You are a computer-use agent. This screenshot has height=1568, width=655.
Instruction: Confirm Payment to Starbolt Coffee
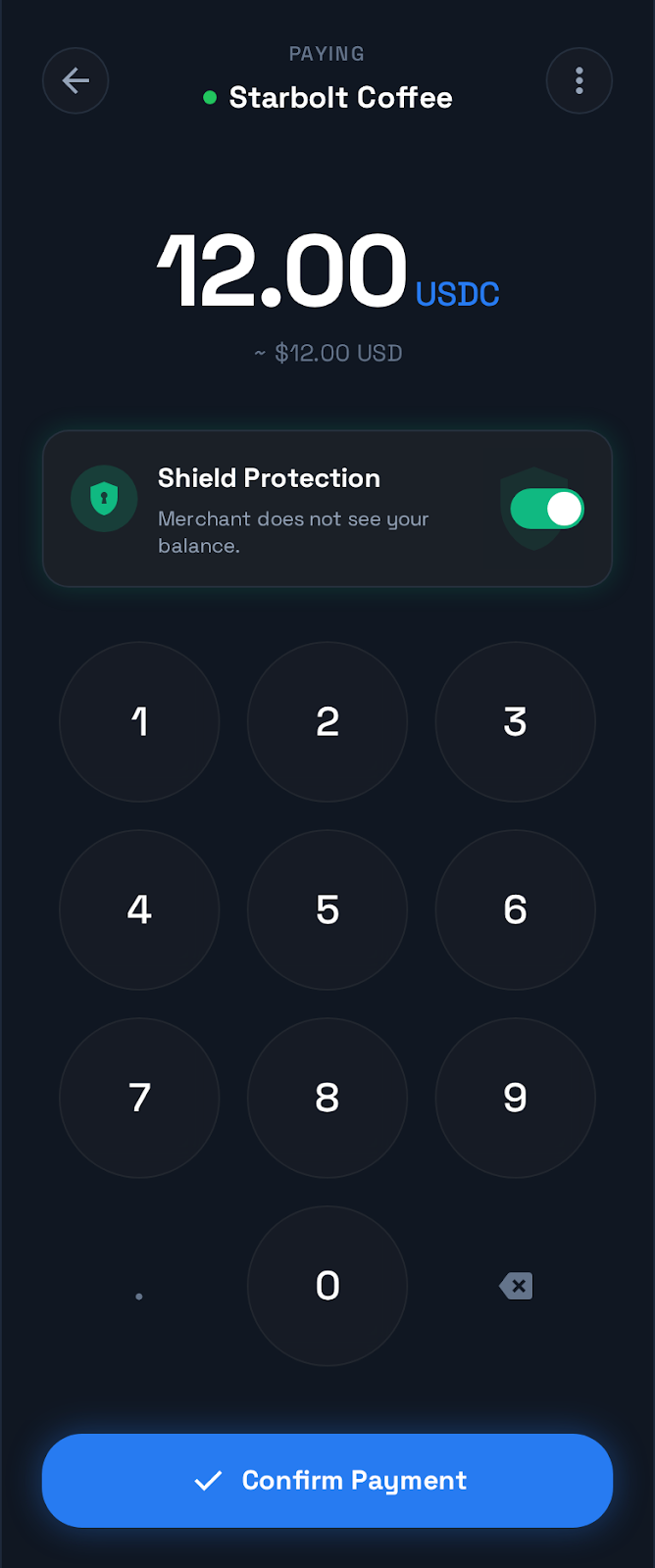click(327, 1480)
